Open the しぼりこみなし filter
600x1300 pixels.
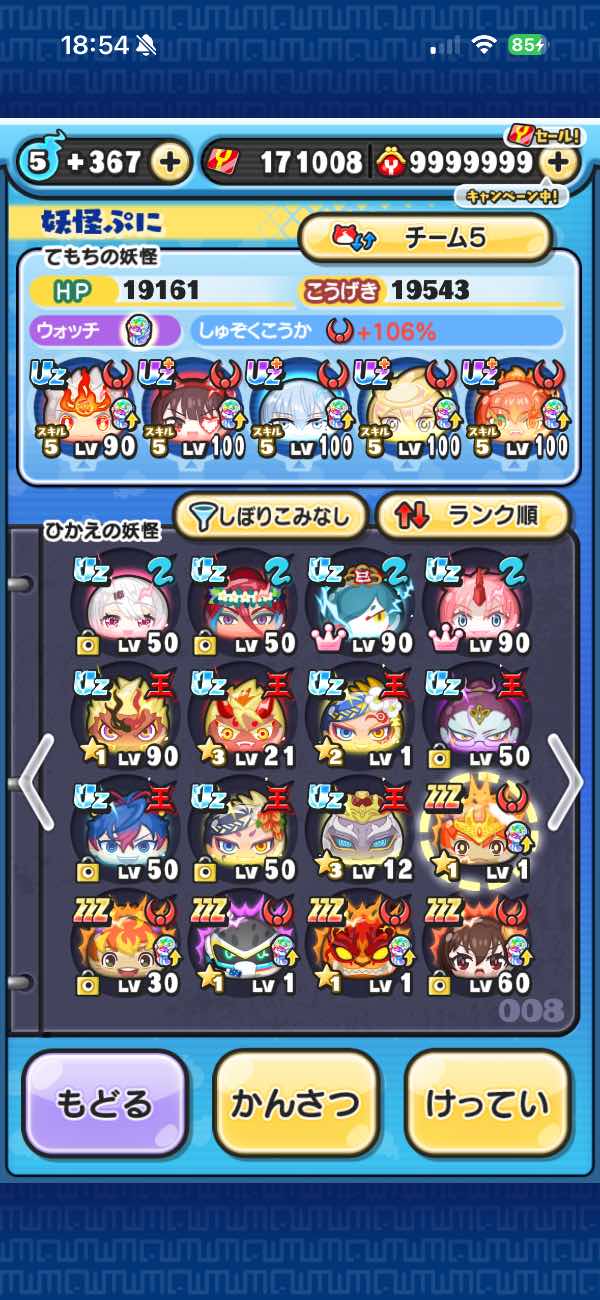coord(270,516)
